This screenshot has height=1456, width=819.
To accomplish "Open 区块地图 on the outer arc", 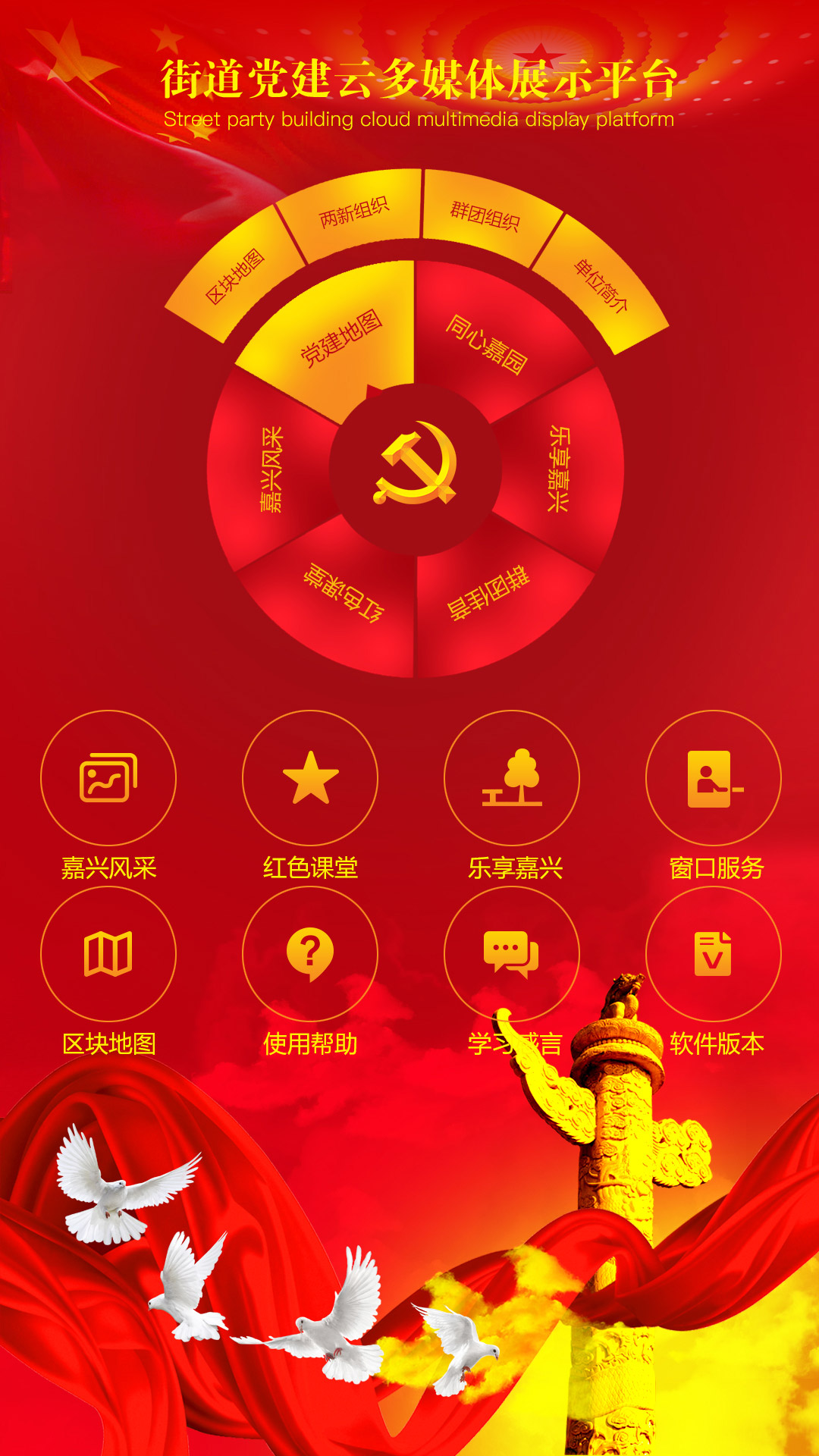I will click(x=235, y=276).
